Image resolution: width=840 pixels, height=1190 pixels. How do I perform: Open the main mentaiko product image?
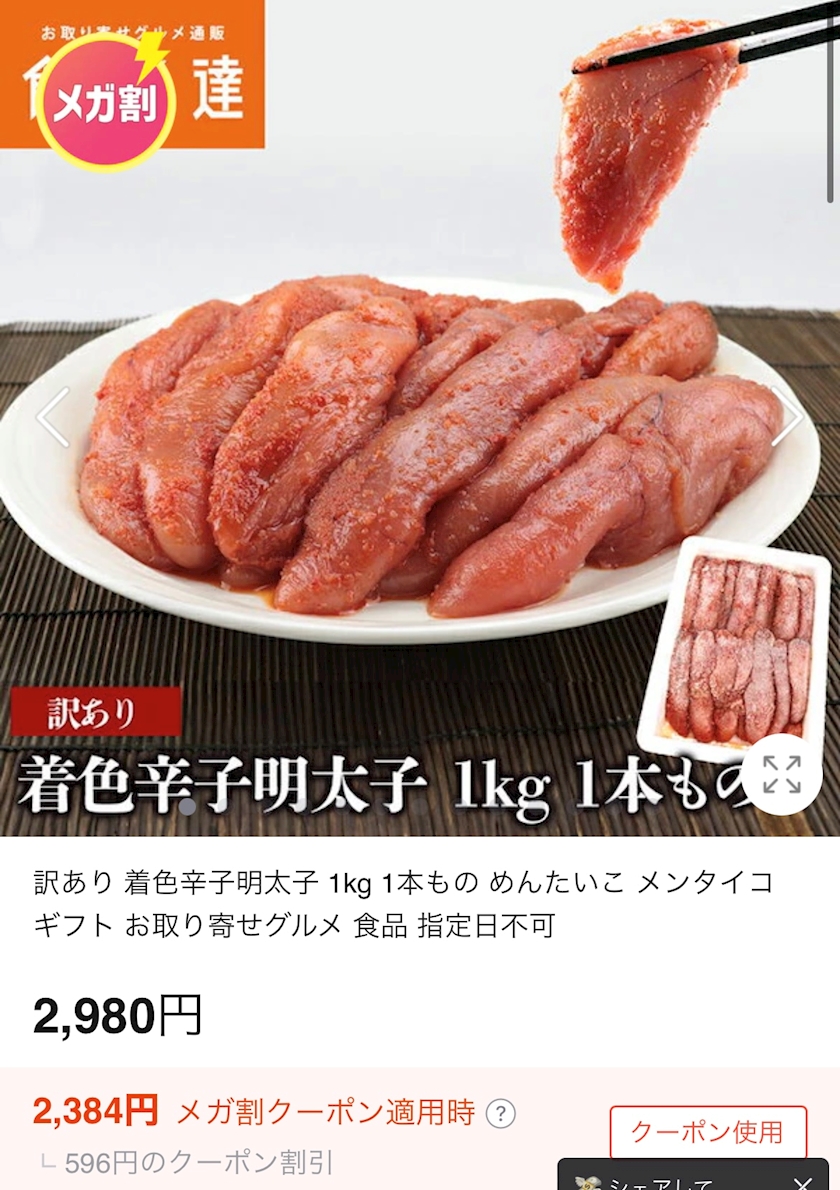[x=420, y=417]
